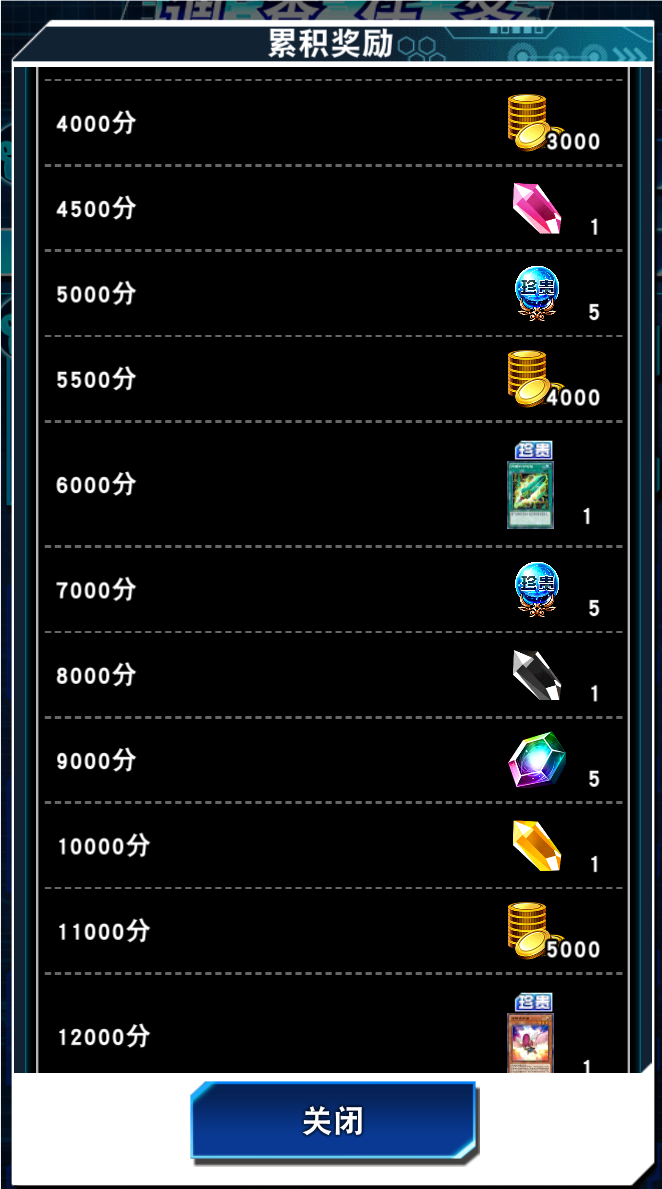
Task: Inspect the rainbow gem reward at 9000分
Action: (537, 760)
